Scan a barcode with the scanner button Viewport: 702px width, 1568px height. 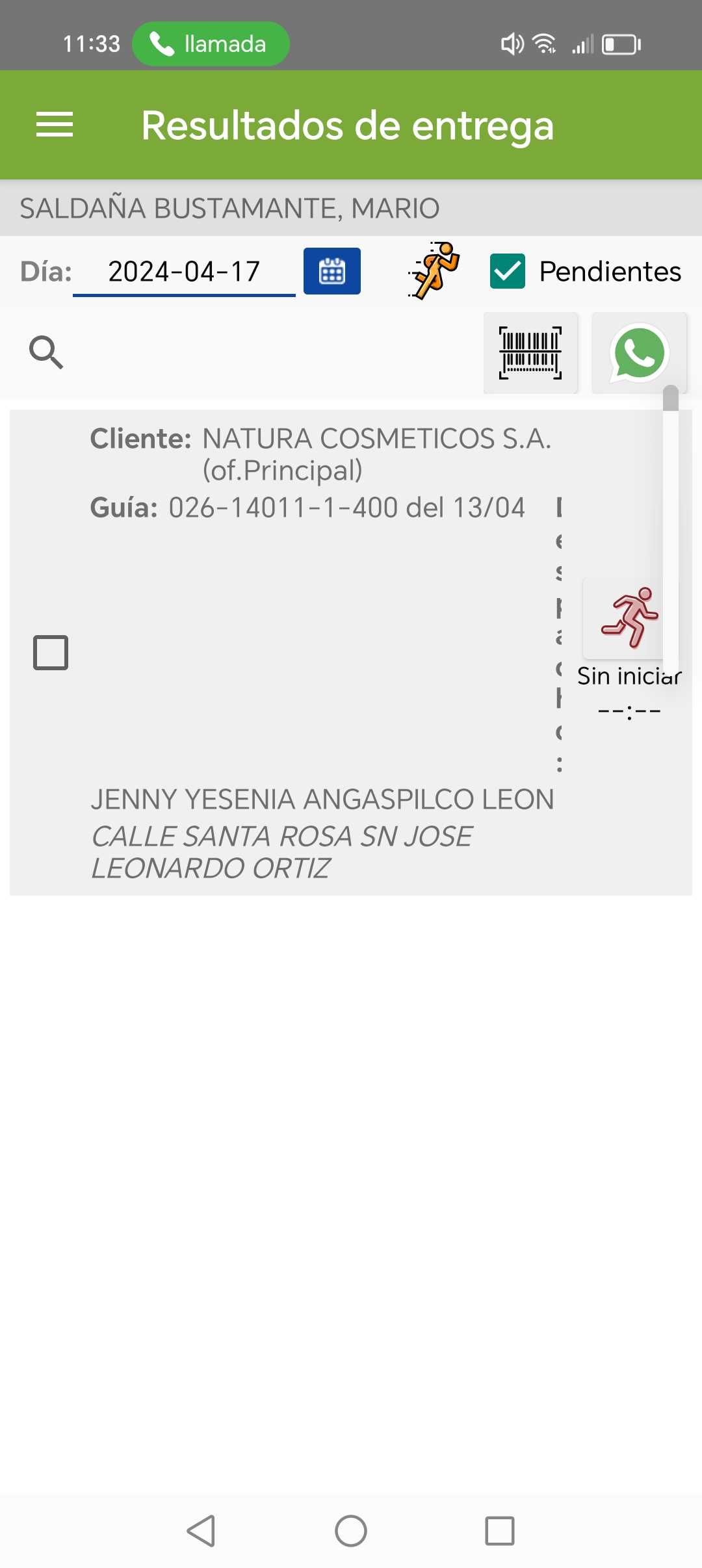pyautogui.click(x=530, y=353)
